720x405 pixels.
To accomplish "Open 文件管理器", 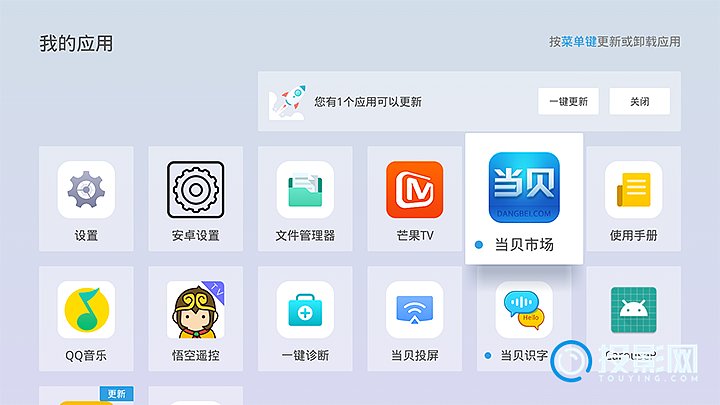I will coord(305,198).
